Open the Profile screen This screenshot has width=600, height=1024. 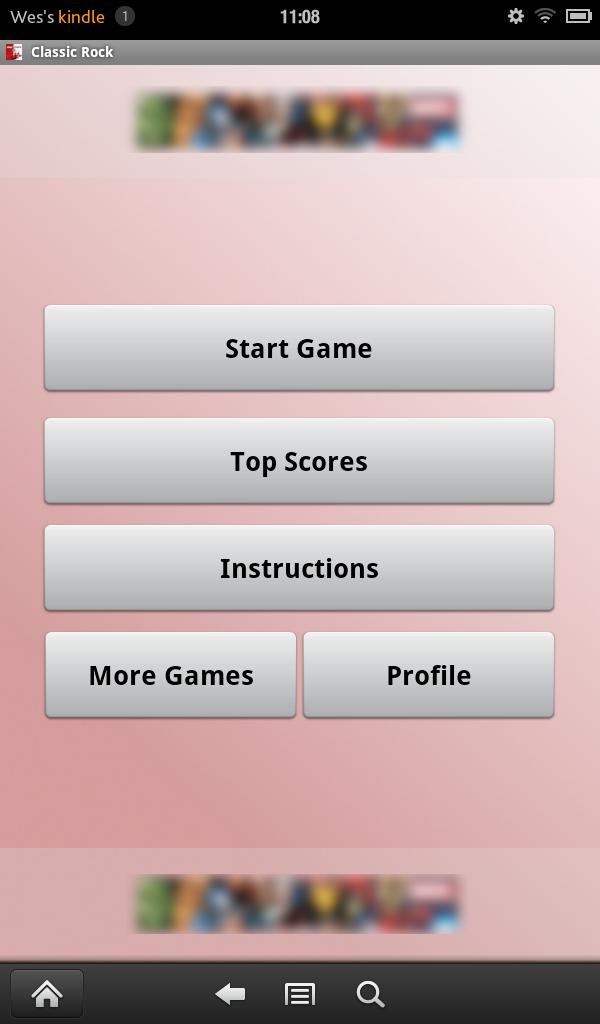pos(428,675)
